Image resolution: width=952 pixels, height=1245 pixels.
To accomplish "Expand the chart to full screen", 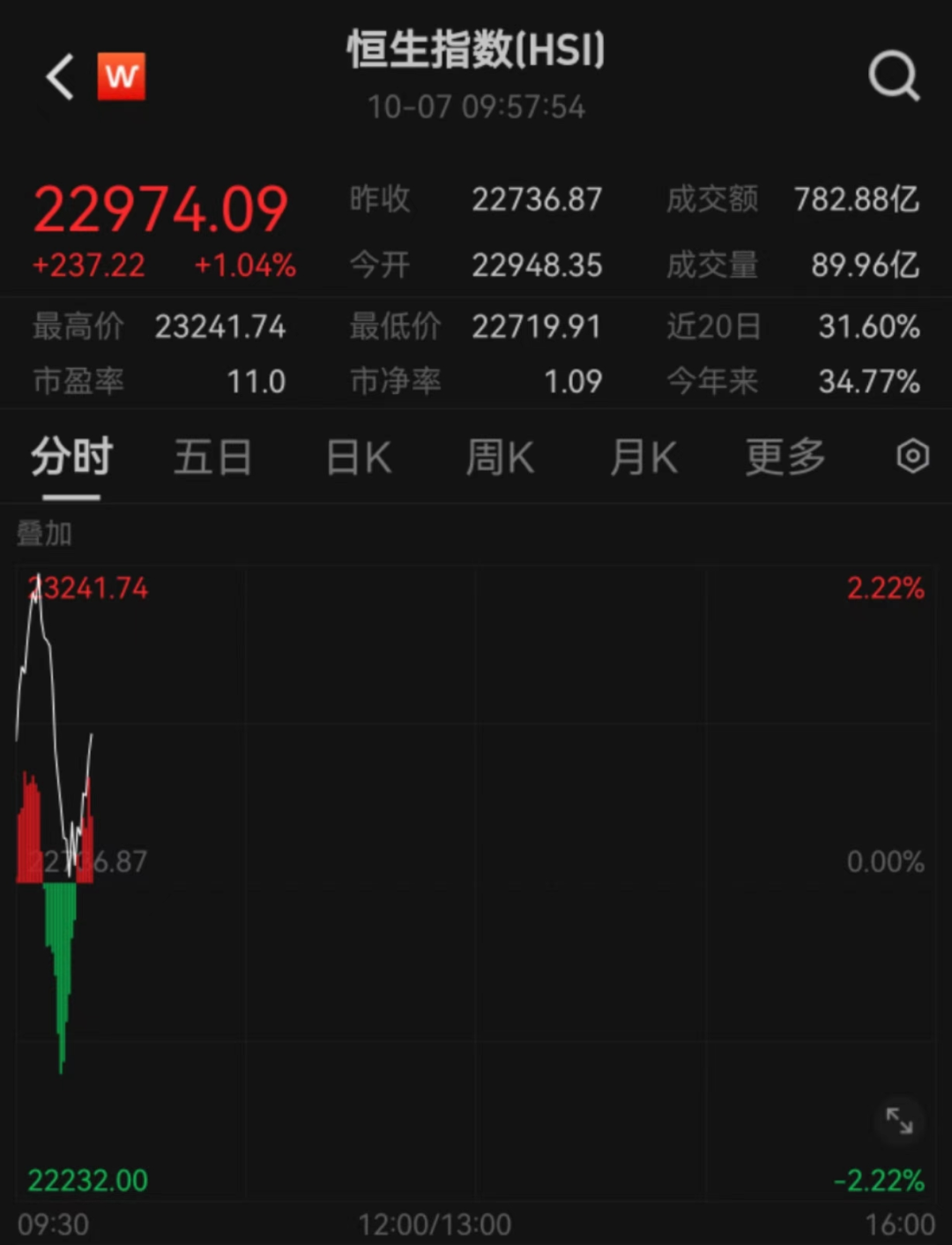I will [x=899, y=1121].
